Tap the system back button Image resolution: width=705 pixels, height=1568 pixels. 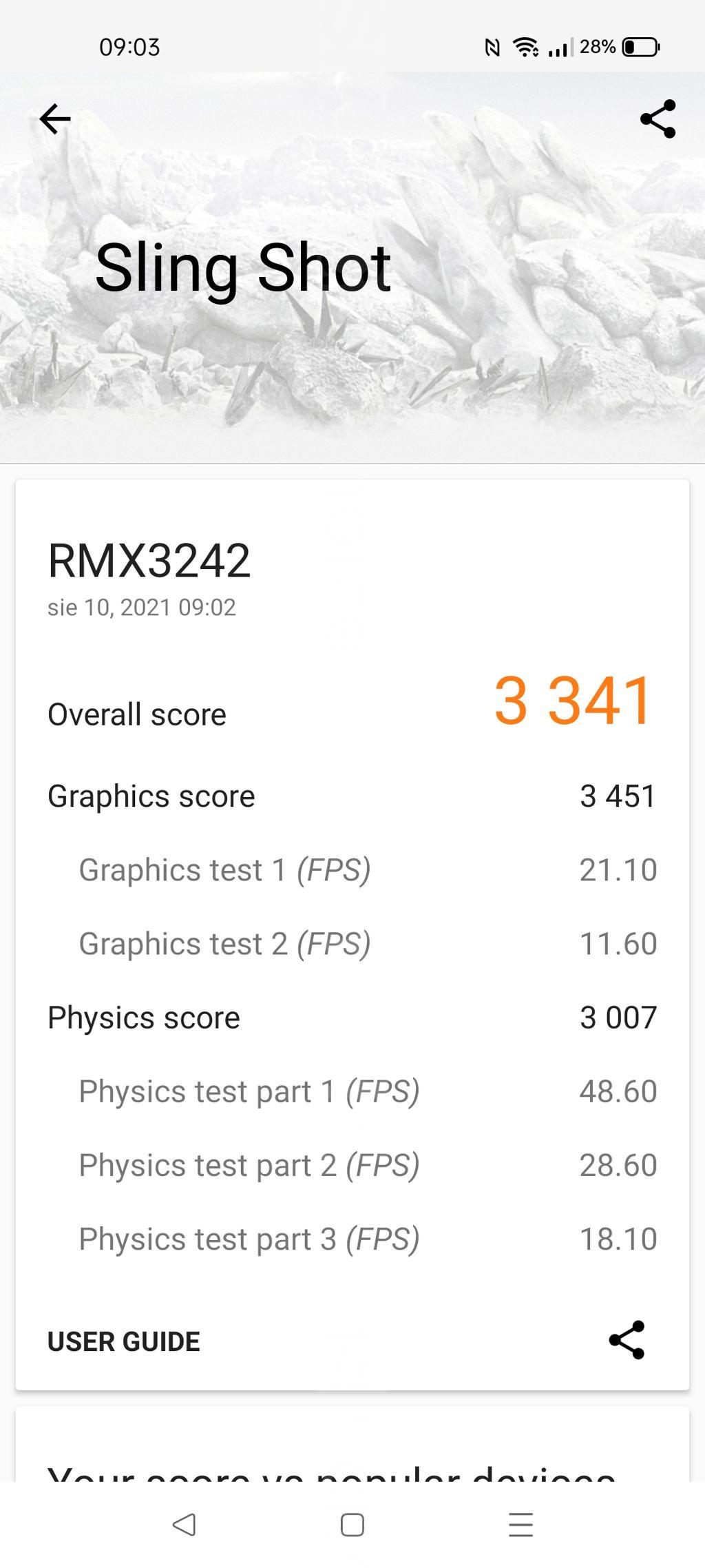[184, 1525]
